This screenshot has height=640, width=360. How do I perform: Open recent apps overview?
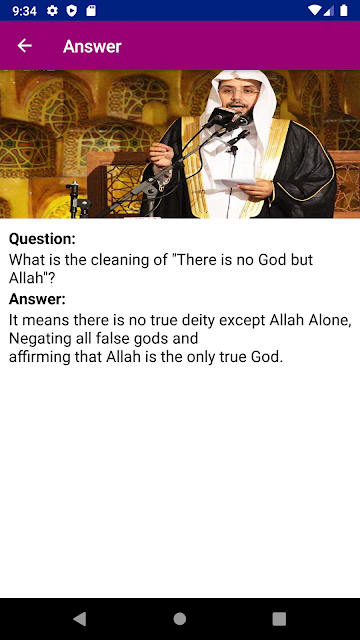point(279,619)
